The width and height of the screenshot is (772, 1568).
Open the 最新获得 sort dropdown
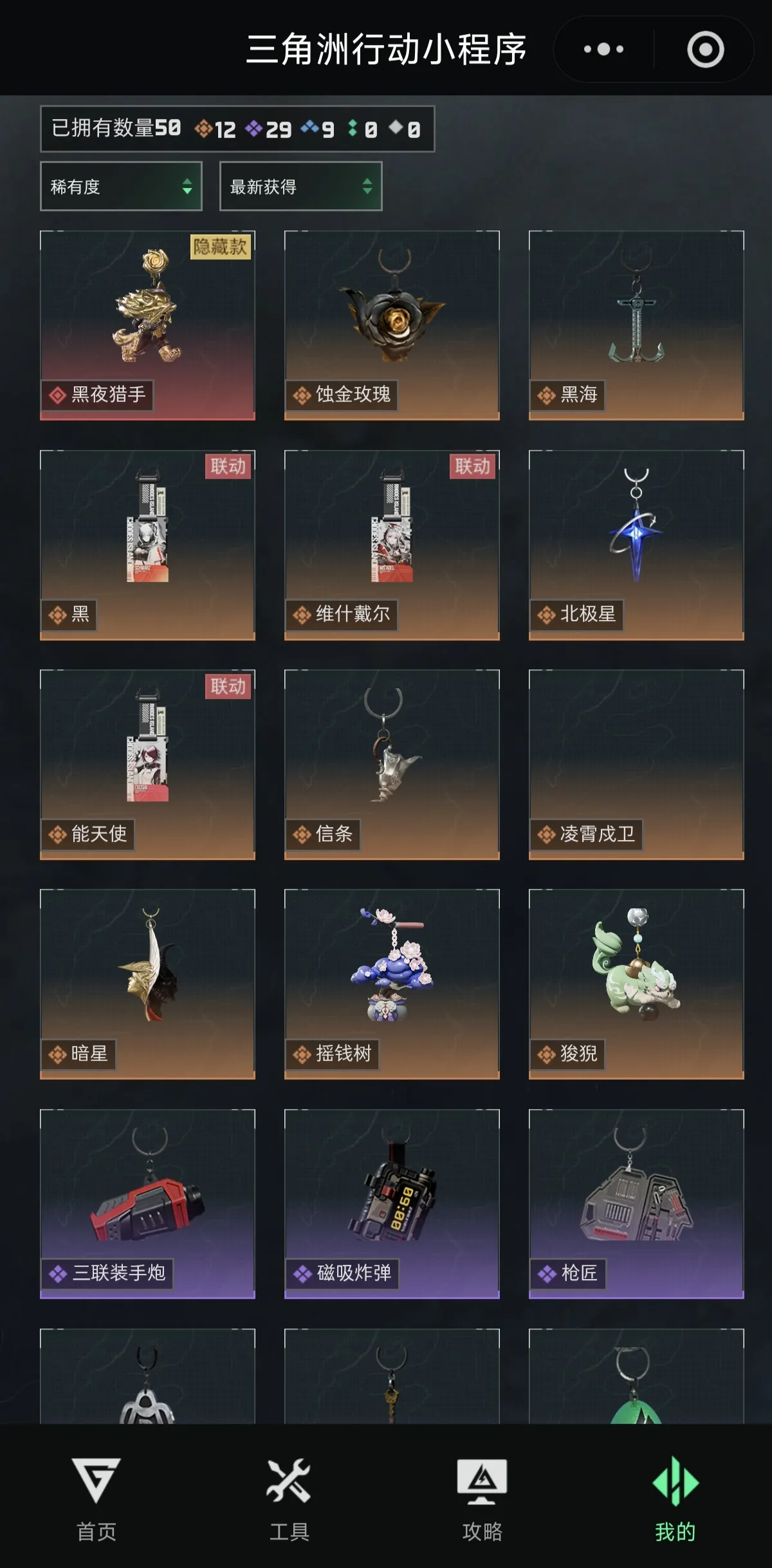[300, 187]
